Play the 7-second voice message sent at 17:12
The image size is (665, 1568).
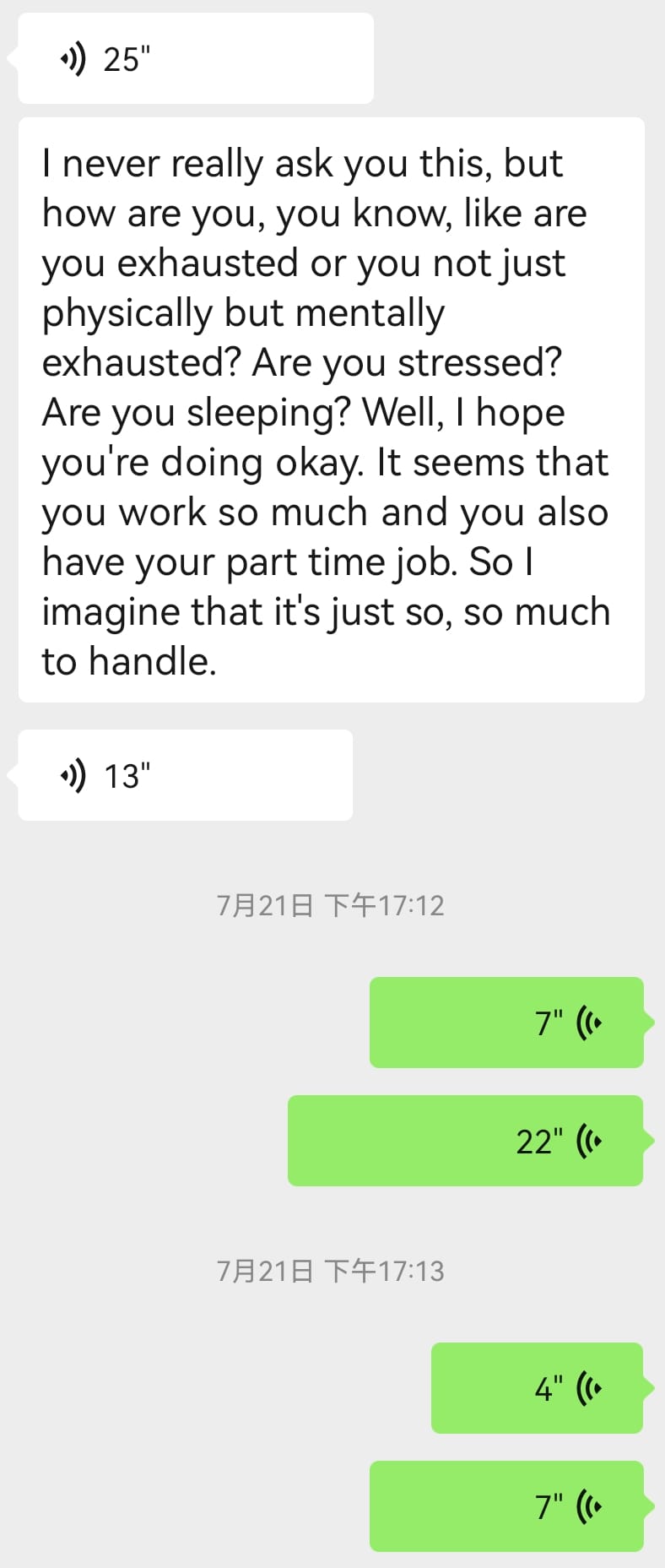(506, 1023)
